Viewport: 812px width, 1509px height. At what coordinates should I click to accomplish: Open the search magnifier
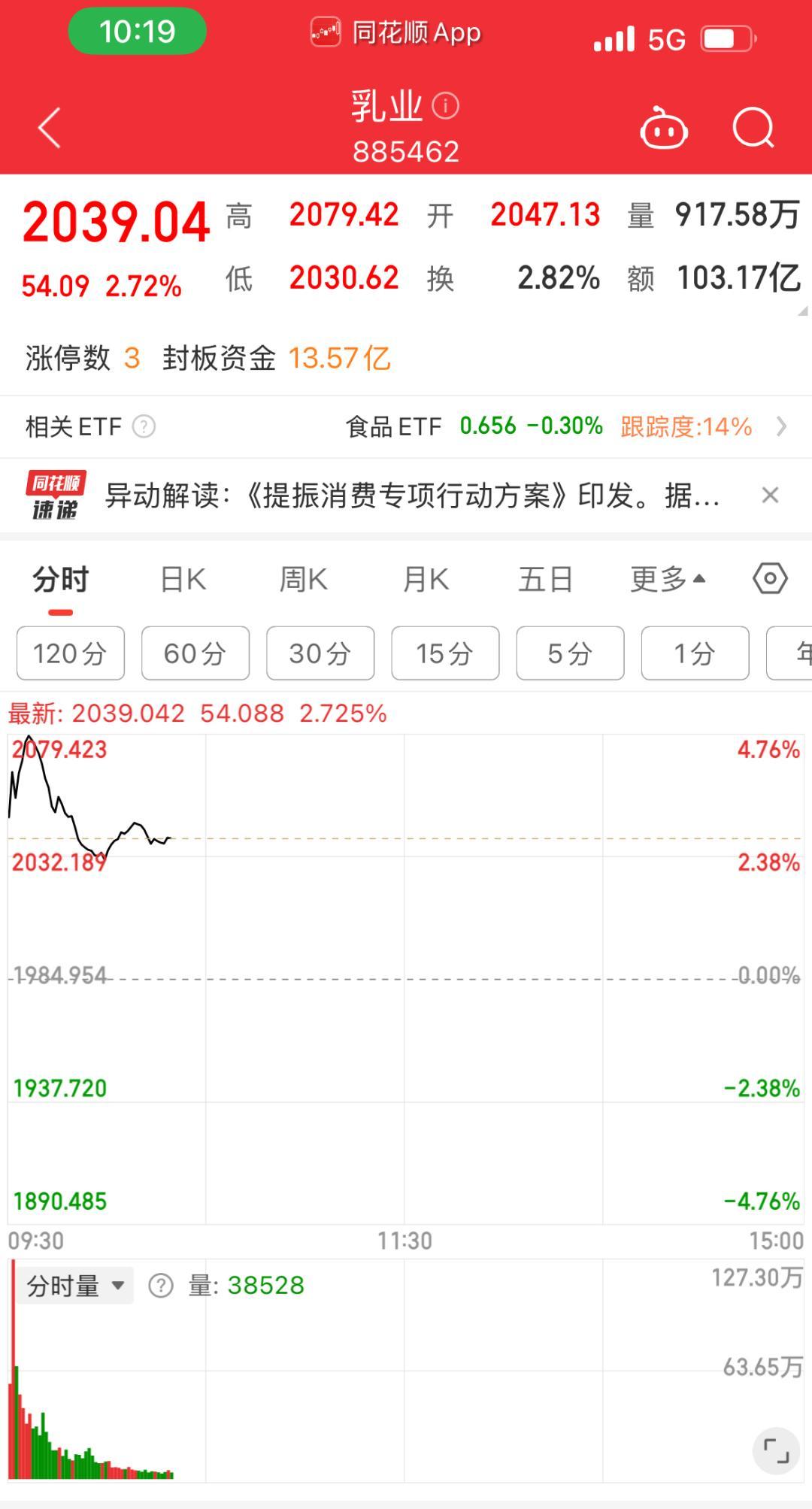pyautogui.click(x=753, y=128)
